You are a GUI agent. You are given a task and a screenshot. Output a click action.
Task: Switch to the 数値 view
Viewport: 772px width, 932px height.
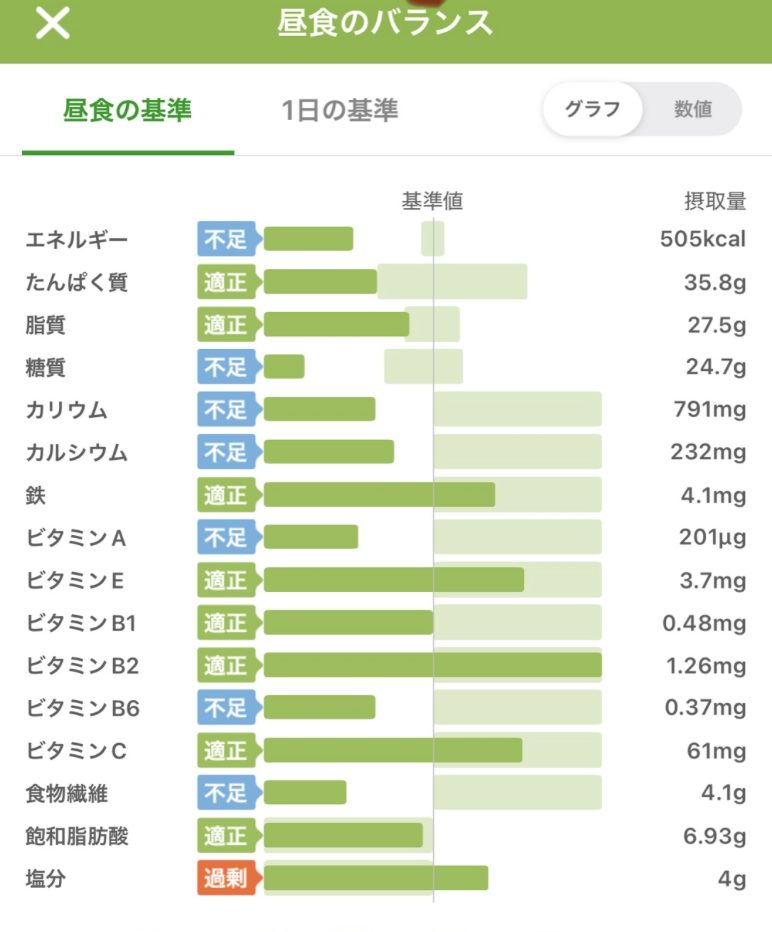[x=692, y=110]
